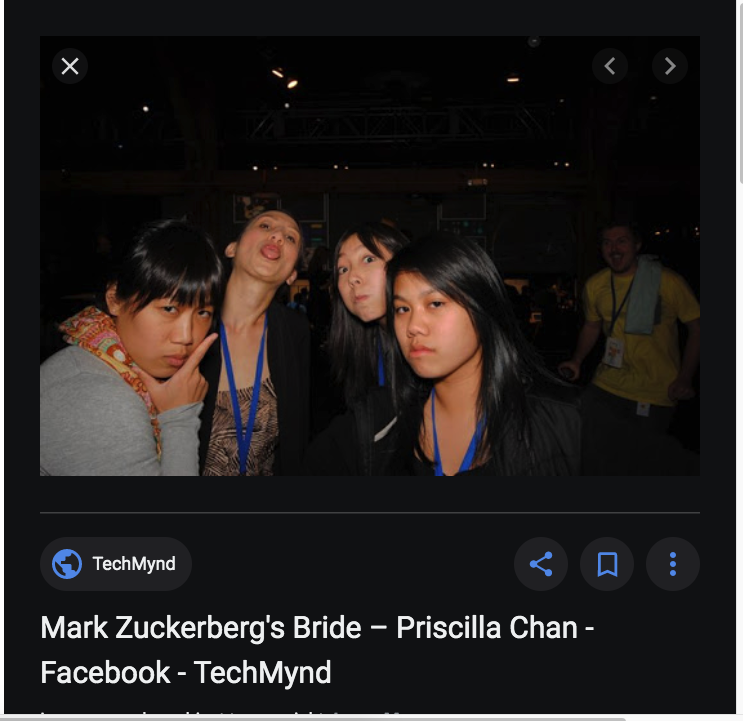
Task: Close the image preview panel
Action: click(x=70, y=66)
